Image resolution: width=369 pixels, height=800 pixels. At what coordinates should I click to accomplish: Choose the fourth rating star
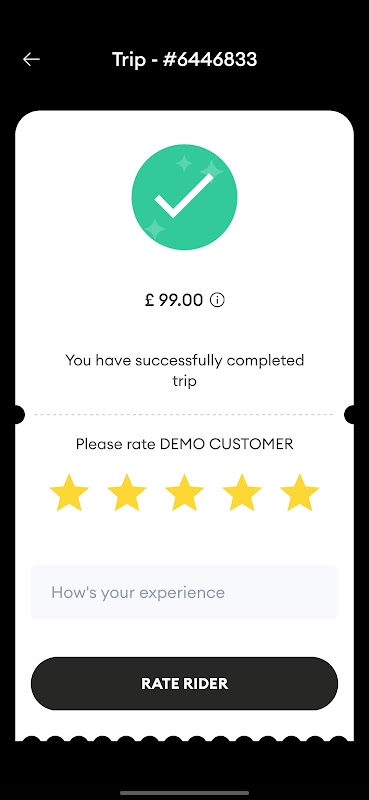(x=242, y=493)
